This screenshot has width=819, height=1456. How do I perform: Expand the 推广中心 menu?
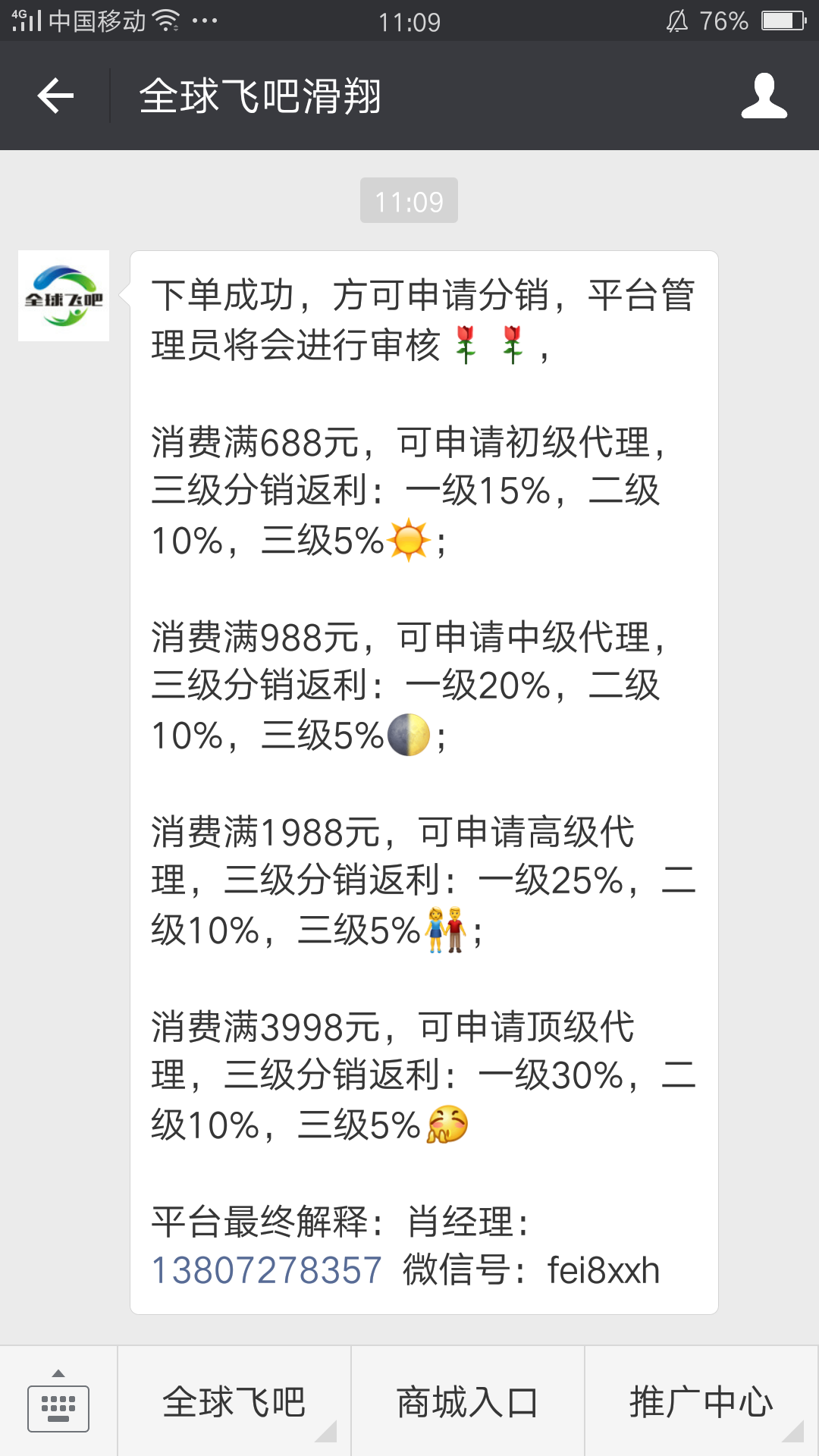[701, 1401]
